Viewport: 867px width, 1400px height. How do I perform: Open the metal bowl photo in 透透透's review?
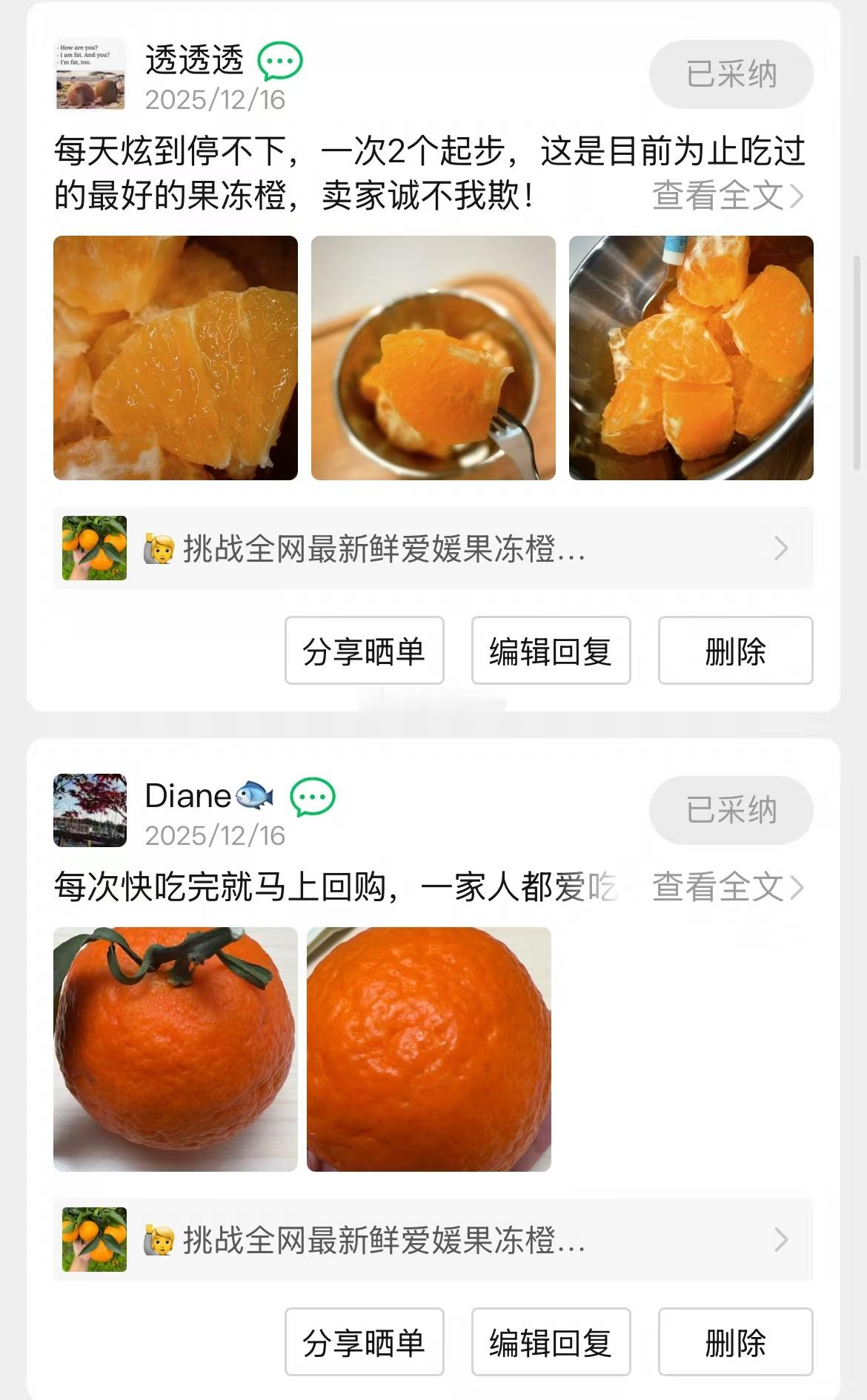click(x=691, y=358)
